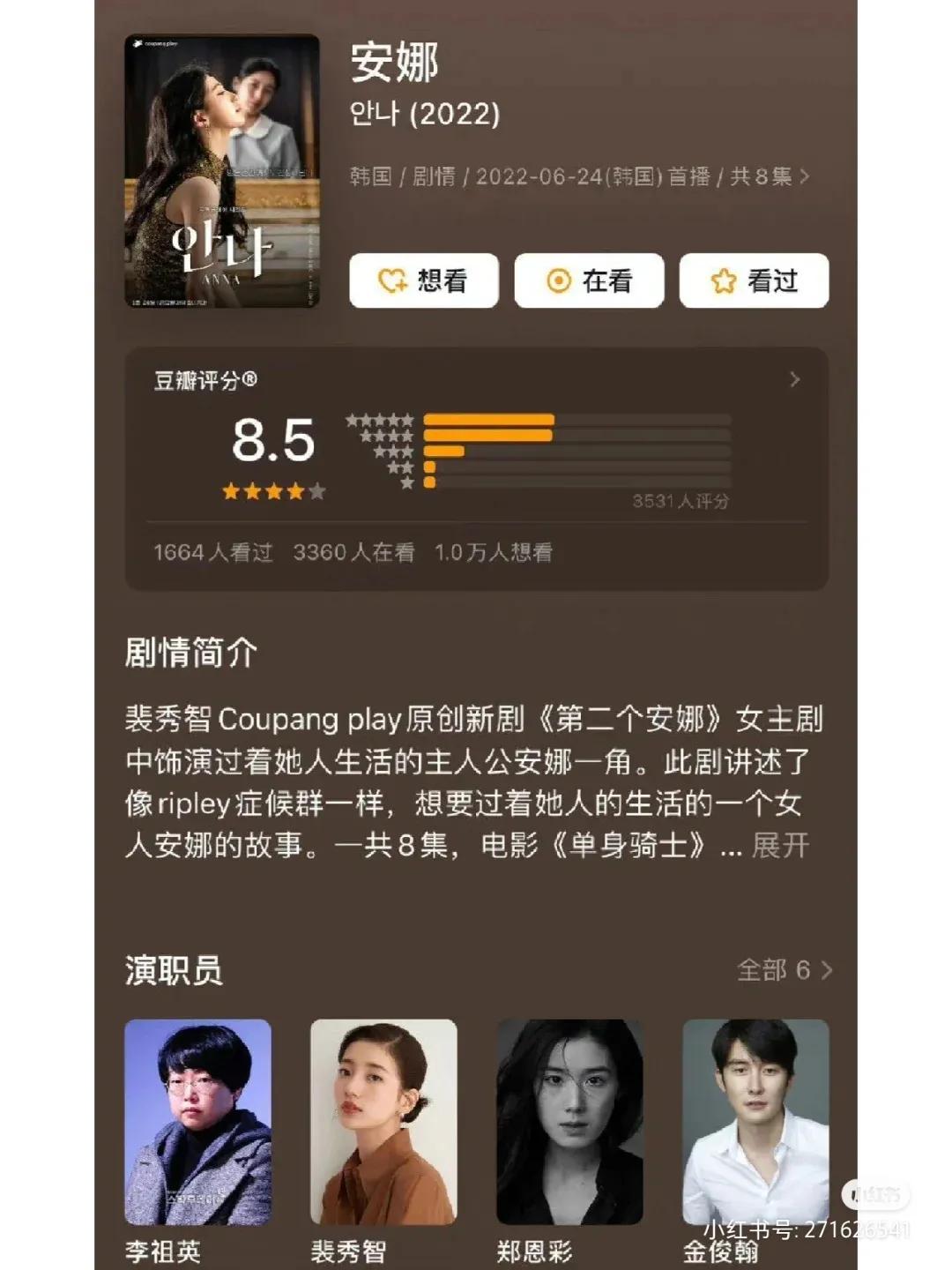View all cast via 全部 6
The height and width of the screenshot is (1270, 952).
click(x=784, y=970)
